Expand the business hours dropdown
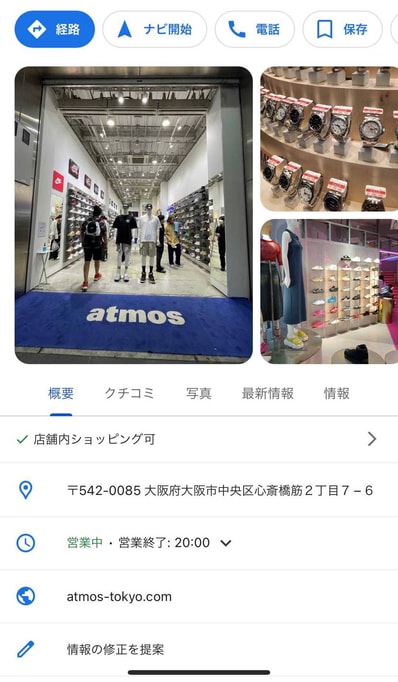 (226, 543)
